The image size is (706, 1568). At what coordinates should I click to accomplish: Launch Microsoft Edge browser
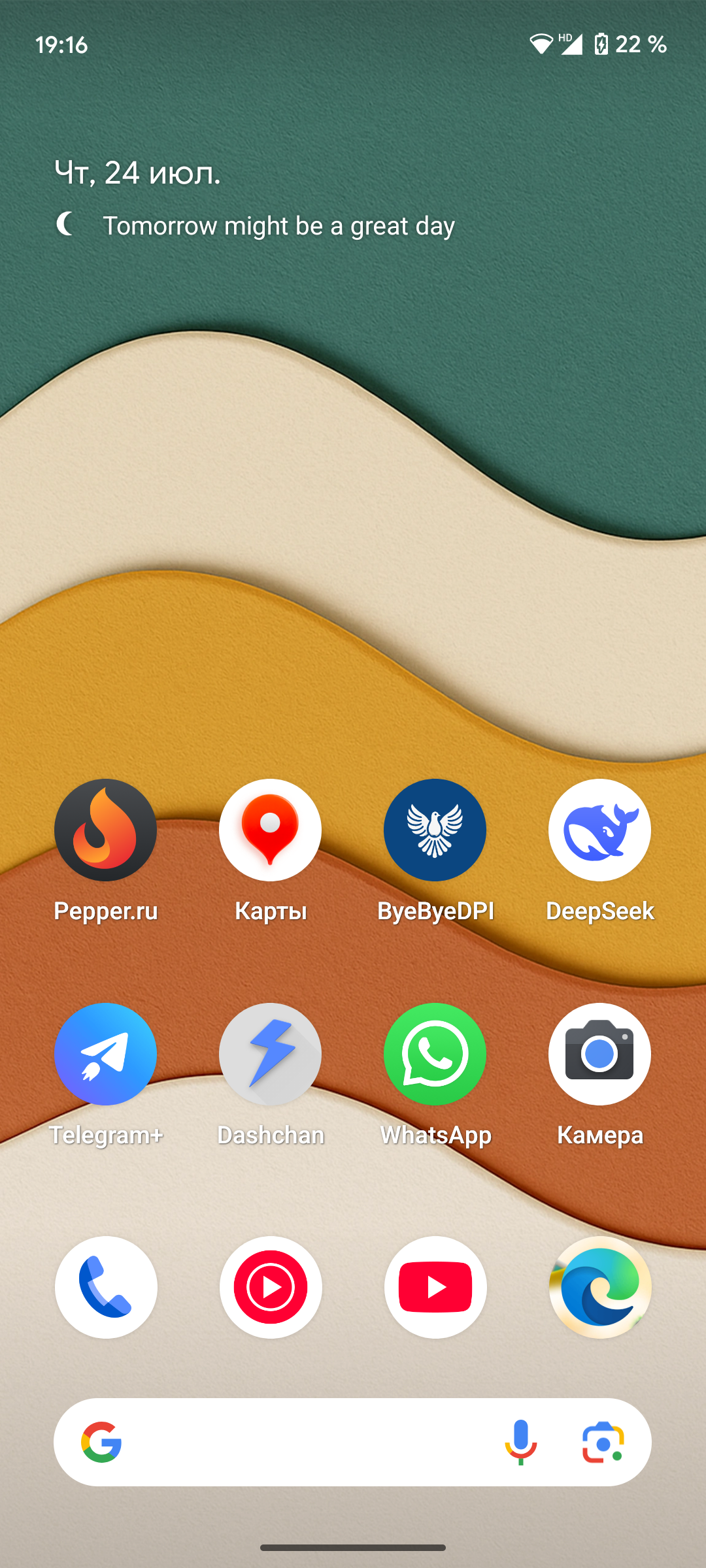pyautogui.click(x=600, y=1288)
